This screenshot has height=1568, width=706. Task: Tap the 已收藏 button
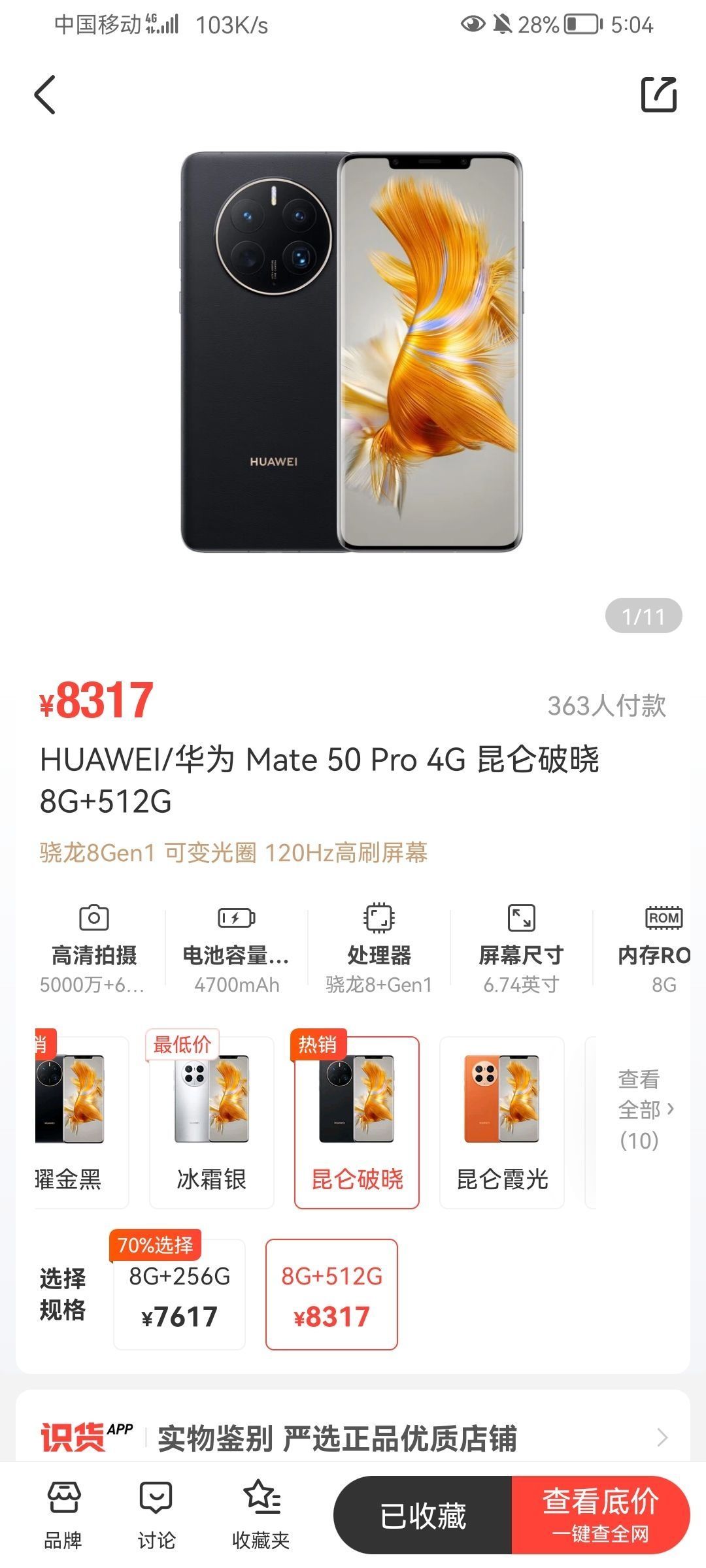[x=423, y=1515]
